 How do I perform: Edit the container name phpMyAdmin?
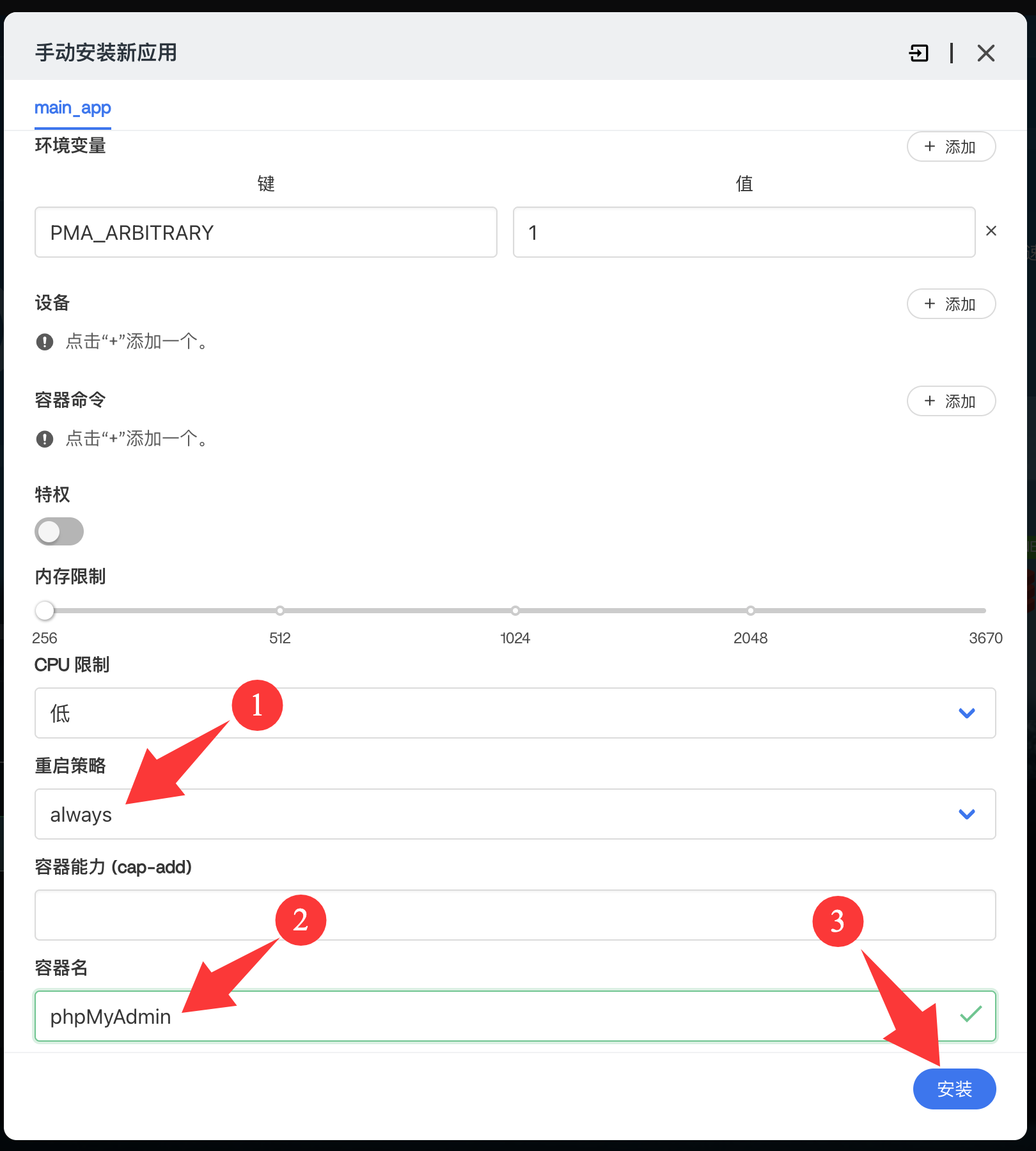492,1016
